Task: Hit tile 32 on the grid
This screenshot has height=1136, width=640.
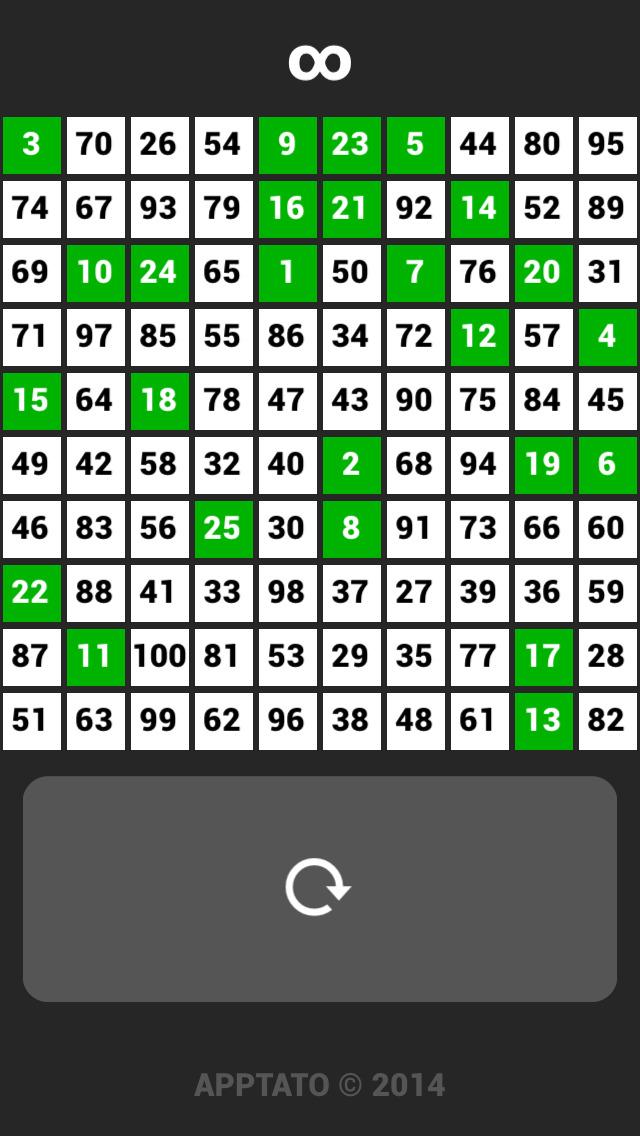Action: click(222, 465)
